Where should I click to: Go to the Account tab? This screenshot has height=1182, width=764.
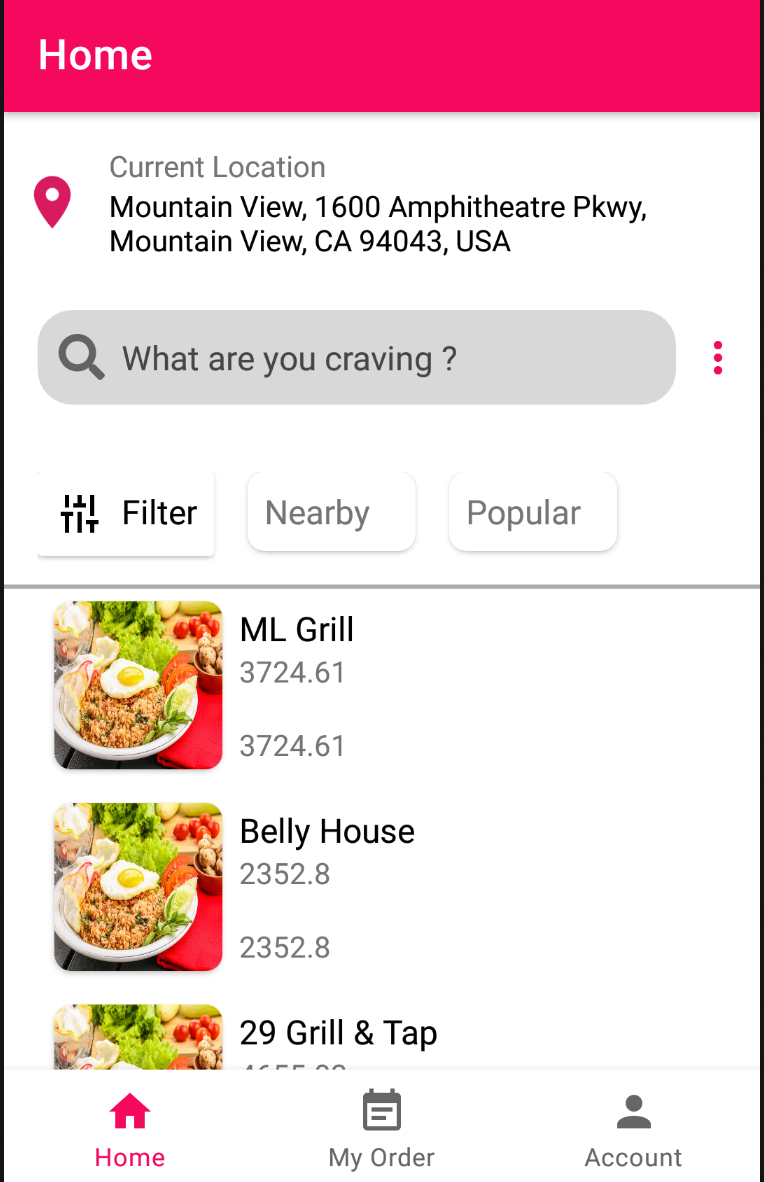pyautogui.click(x=633, y=1131)
